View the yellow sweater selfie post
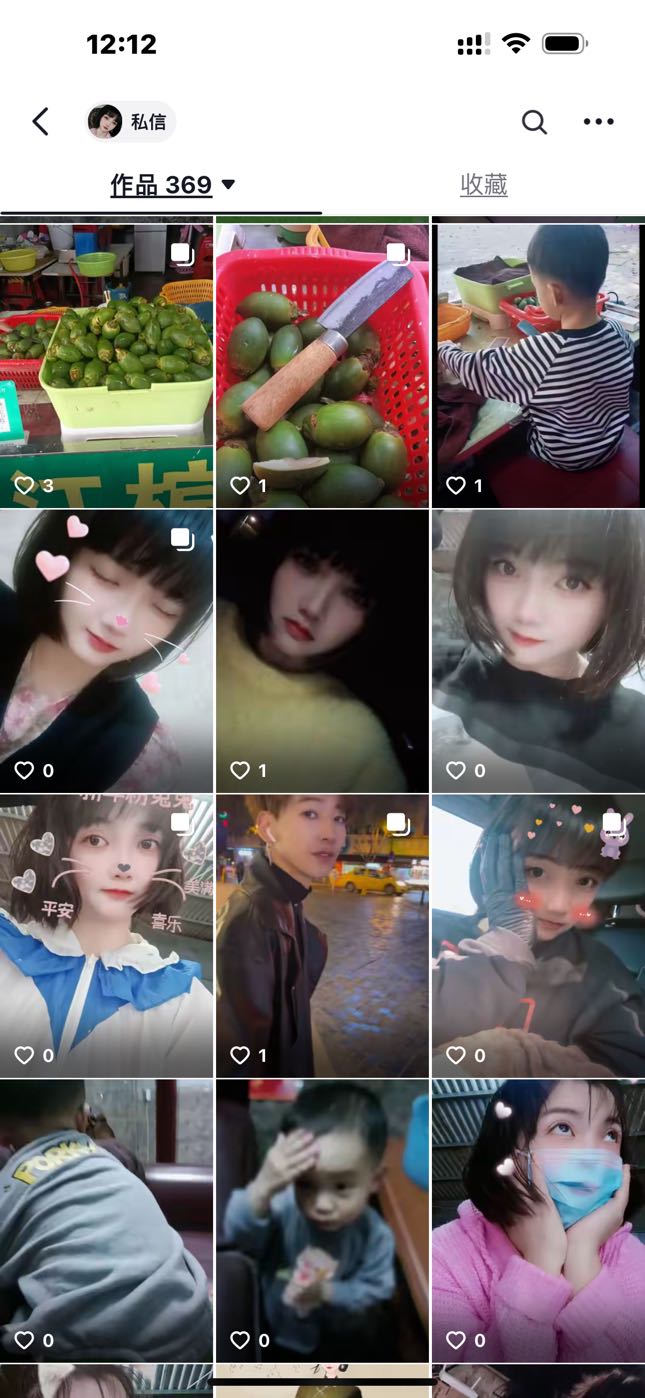This screenshot has height=1398, width=645. click(x=322, y=651)
